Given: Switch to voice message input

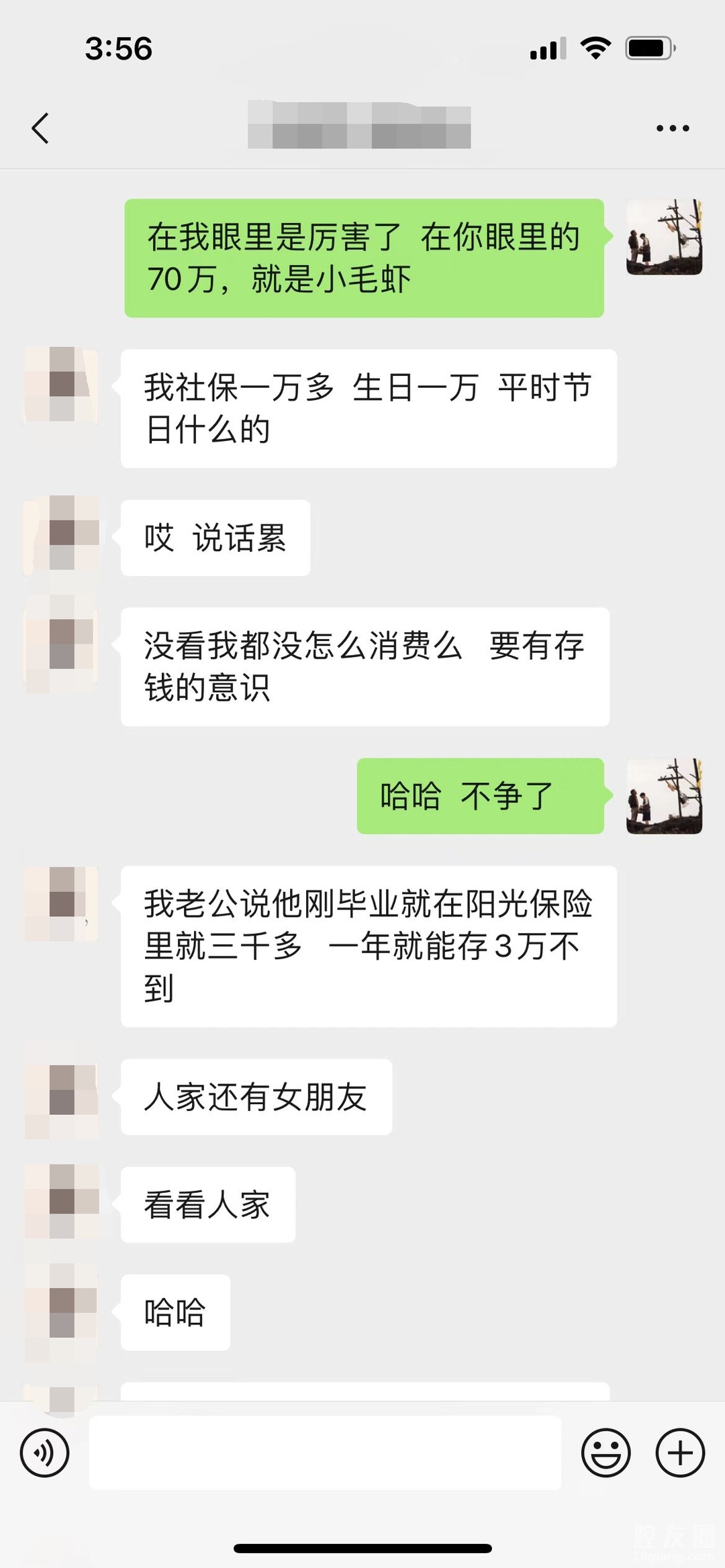Looking at the screenshot, I should click(x=44, y=1453).
